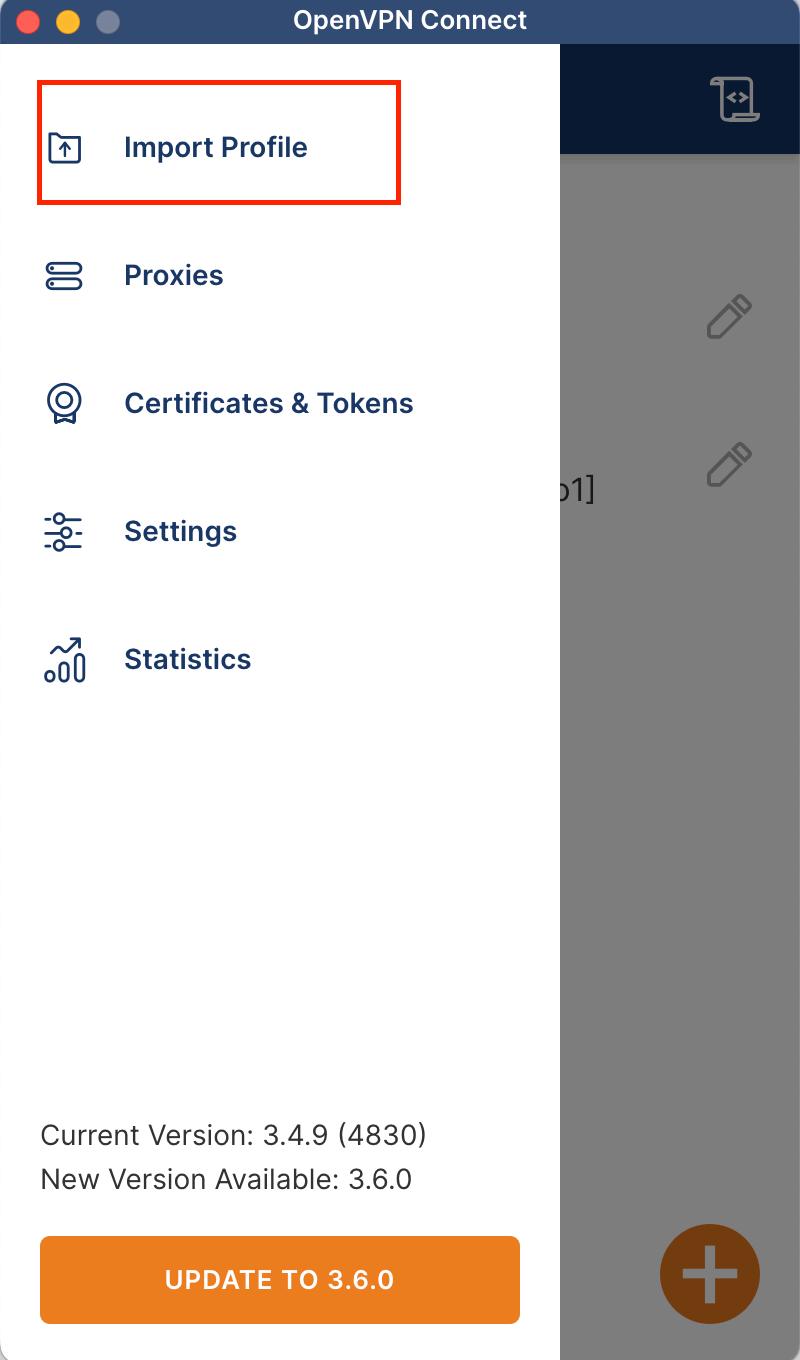Close the OpenVPN Connect window
Viewport: 800px width, 1360px height.
(x=28, y=21)
